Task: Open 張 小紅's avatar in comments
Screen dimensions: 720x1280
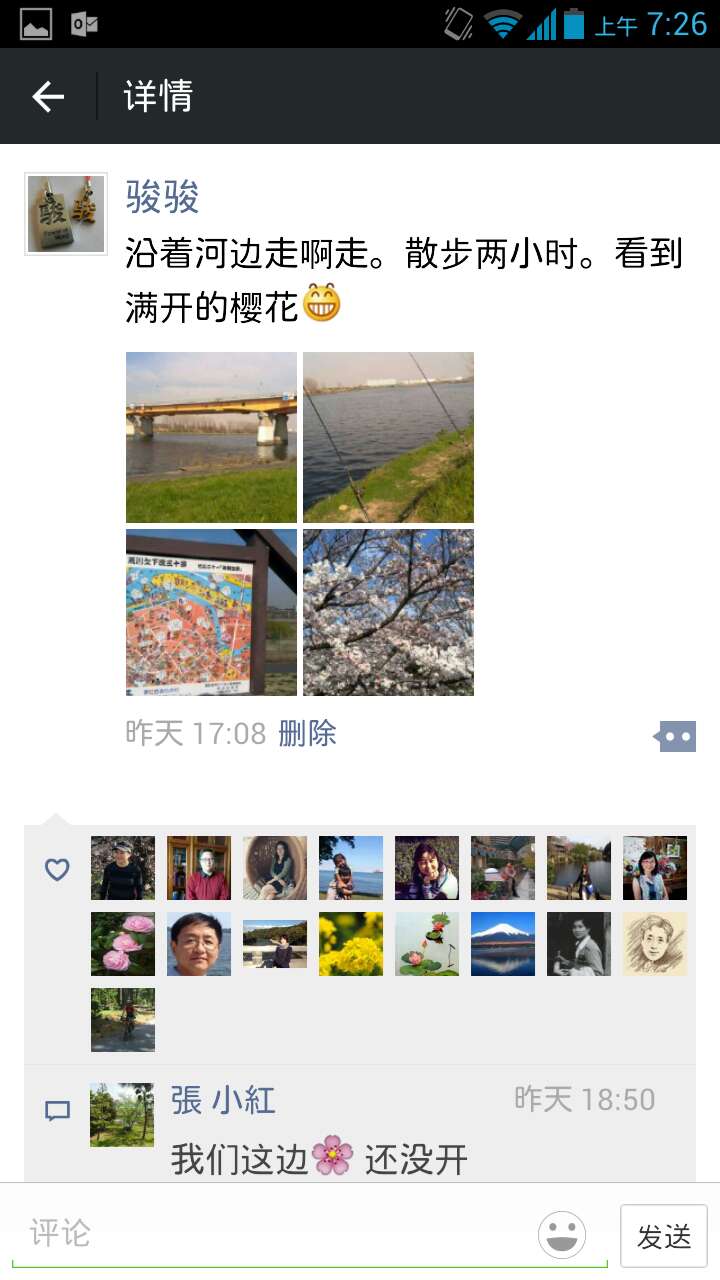Action: tap(122, 1114)
